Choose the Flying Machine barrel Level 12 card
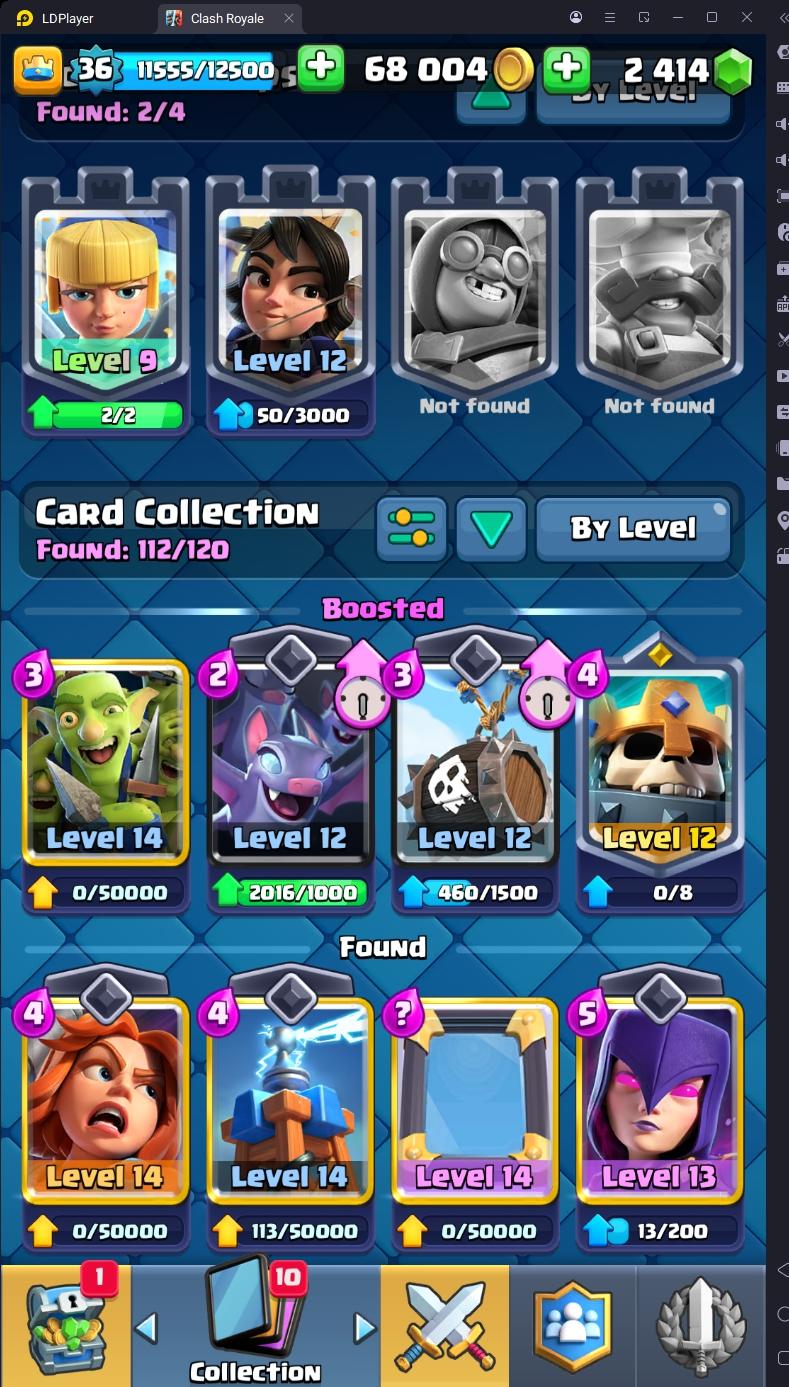The height and width of the screenshot is (1387, 789). pyautogui.click(x=475, y=765)
